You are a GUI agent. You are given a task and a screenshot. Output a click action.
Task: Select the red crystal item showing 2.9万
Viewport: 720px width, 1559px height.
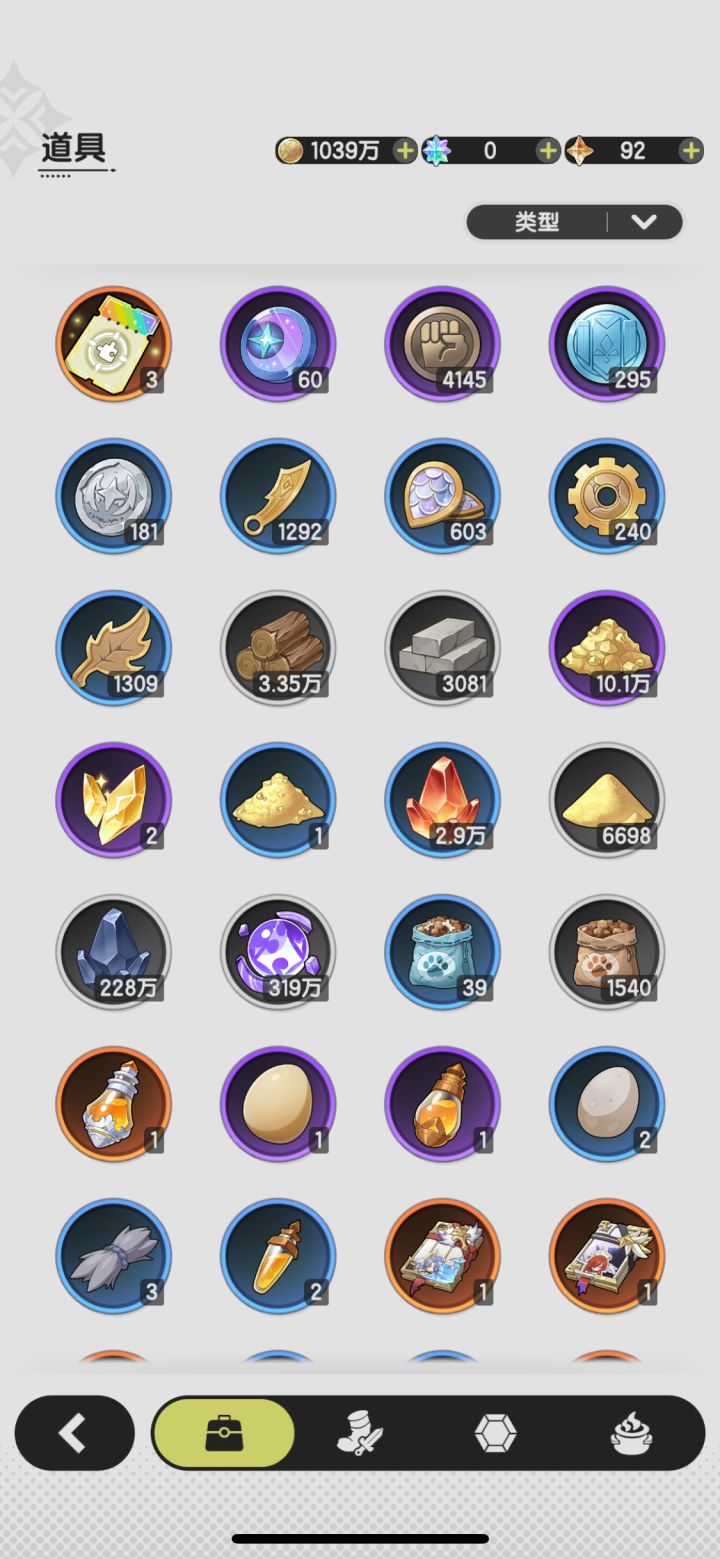[x=442, y=800]
